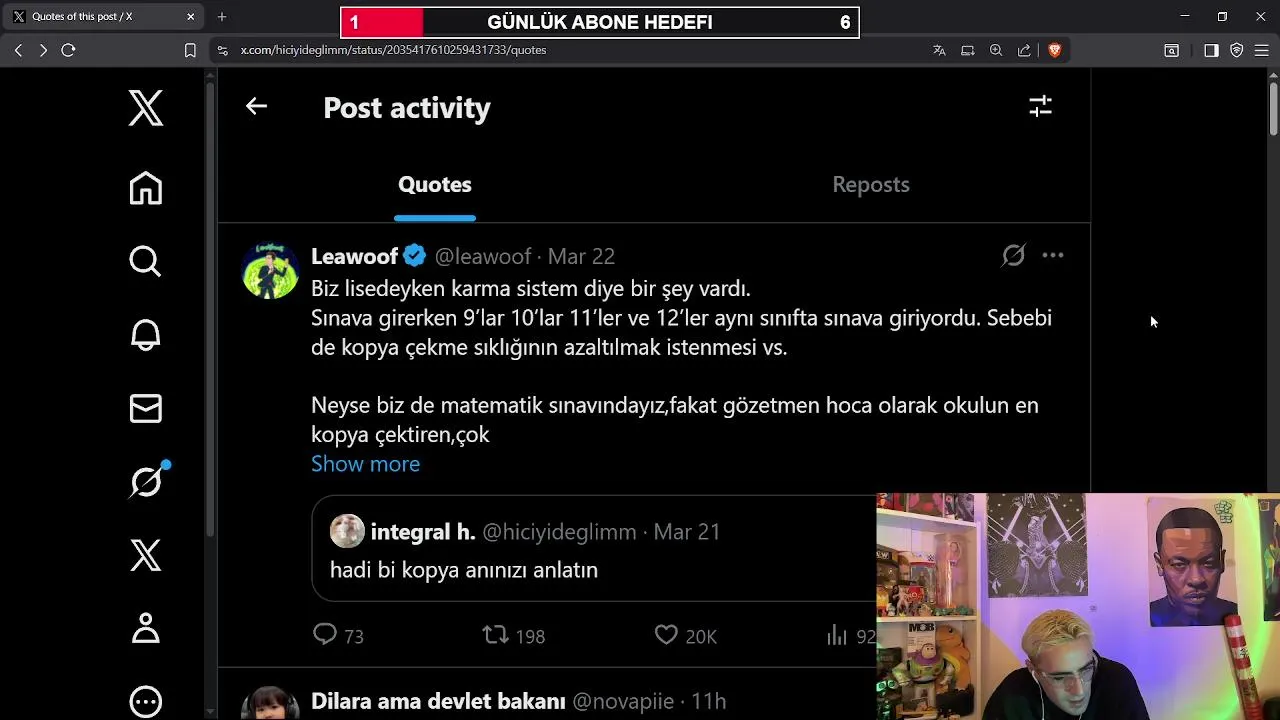Ask Grok about Leawoof's post
The height and width of the screenshot is (720, 1280).
click(x=1013, y=256)
